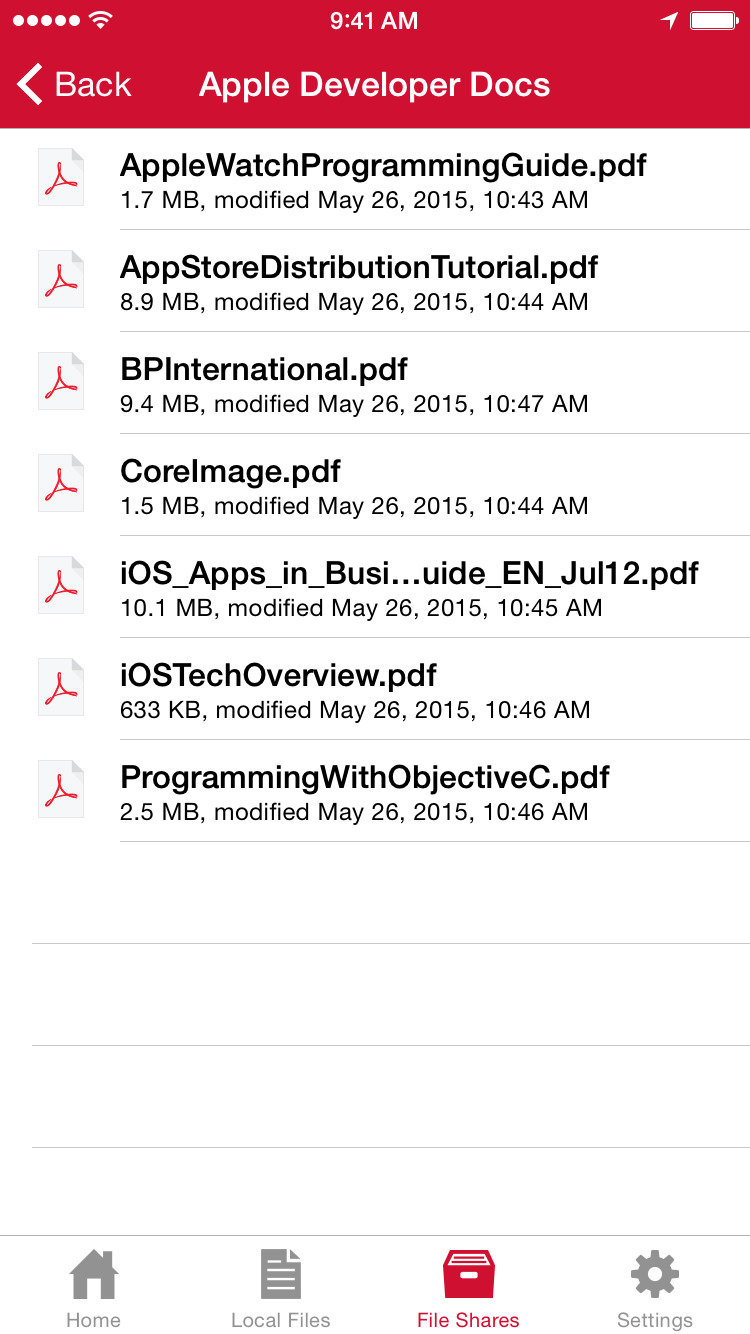Open iOSTechOverview.pdf
The height and width of the screenshot is (1334, 750).
click(x=279, y=689)
